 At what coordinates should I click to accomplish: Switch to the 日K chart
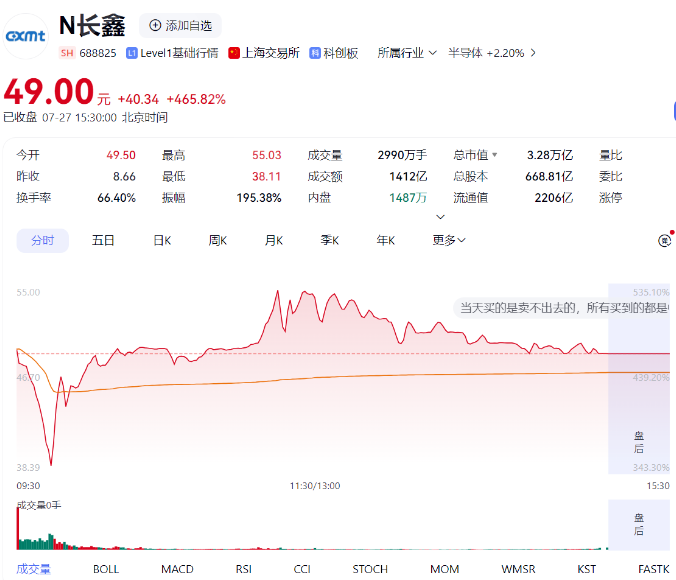162,240
